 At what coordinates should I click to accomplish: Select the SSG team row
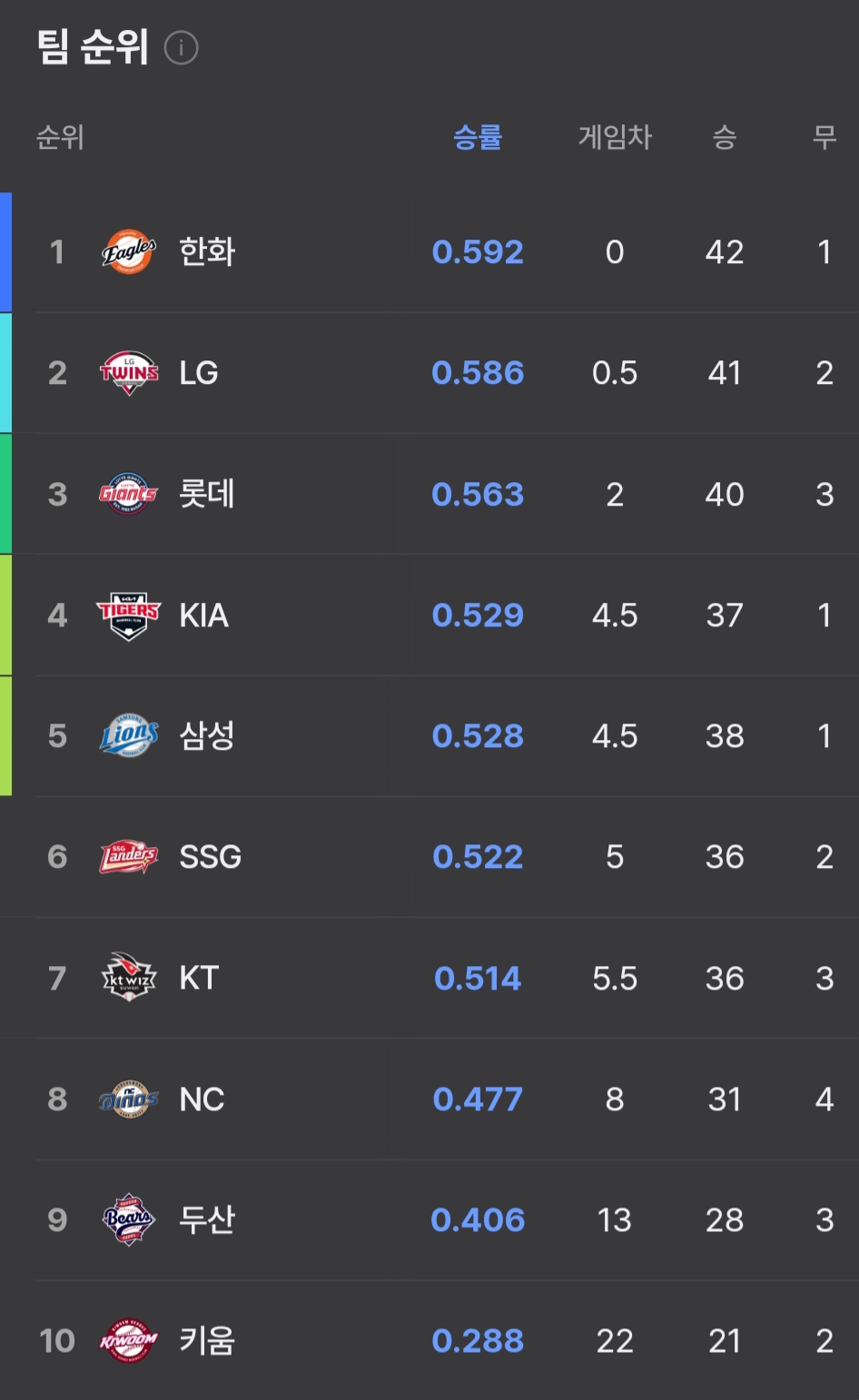(429, 857)
